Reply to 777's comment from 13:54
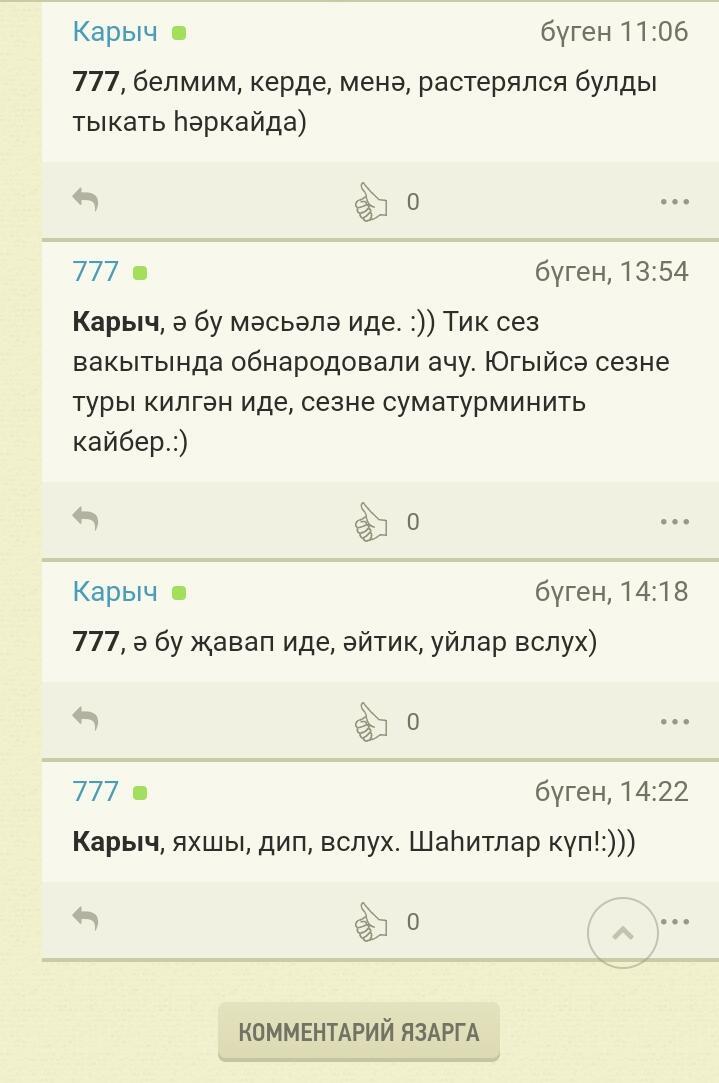The width and height of the screenshot is (719, 1083). click(86, 520)
